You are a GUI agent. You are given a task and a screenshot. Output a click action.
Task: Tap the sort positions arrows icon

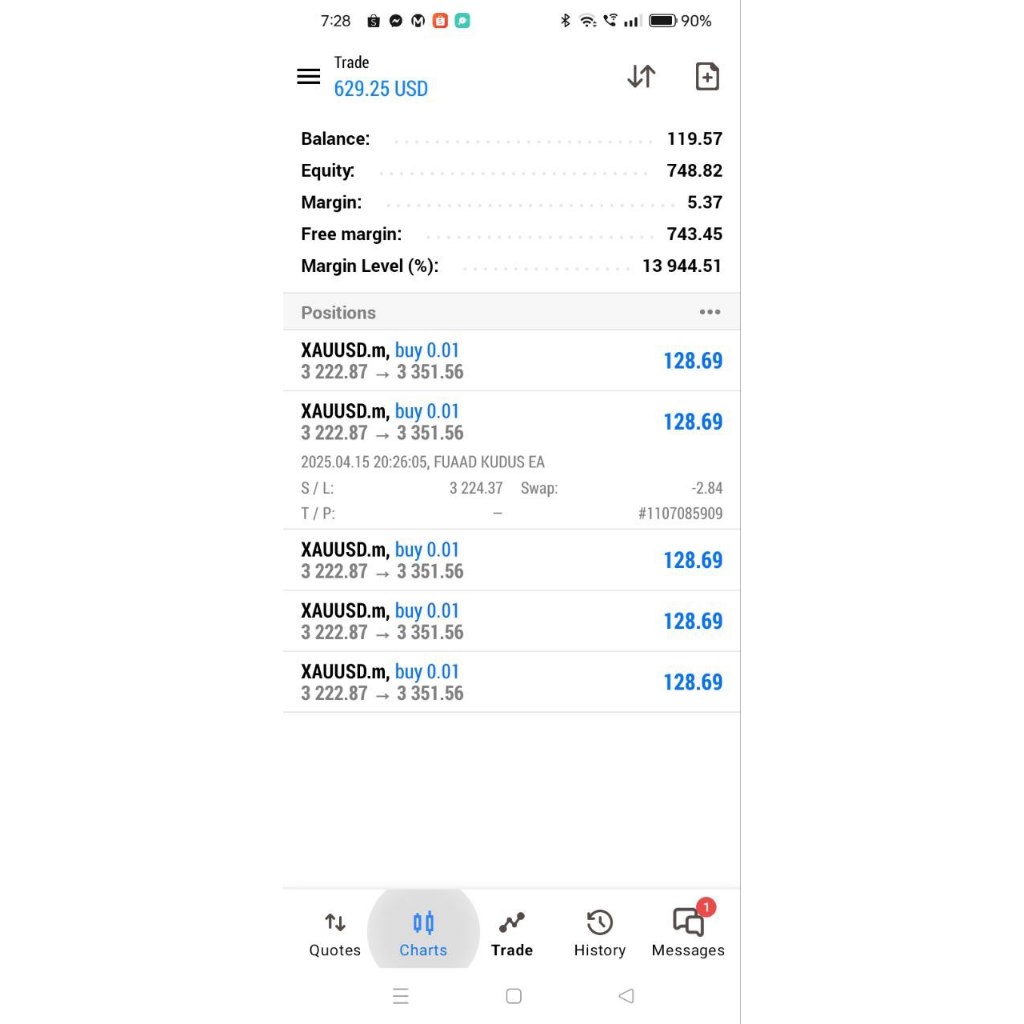(x=641, y=76)
